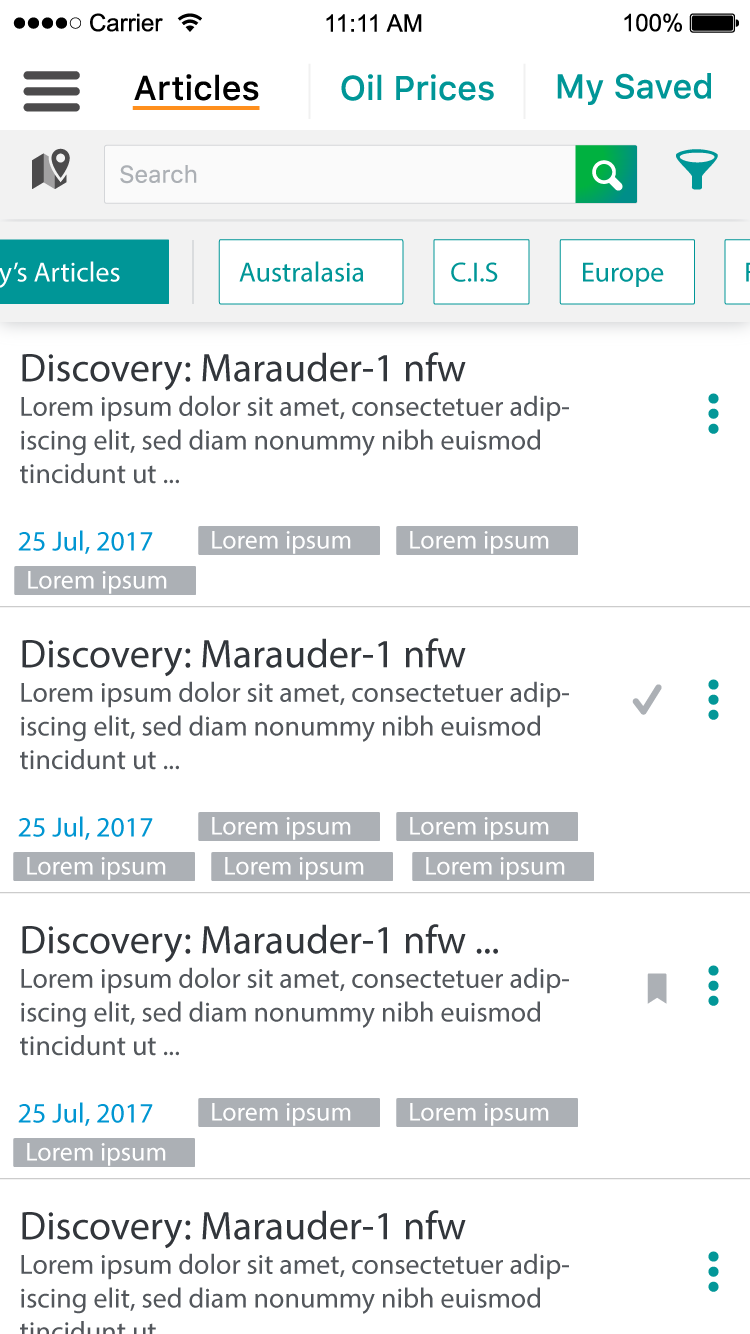
Task: Select the Articles tab
Action: point(197,89)
